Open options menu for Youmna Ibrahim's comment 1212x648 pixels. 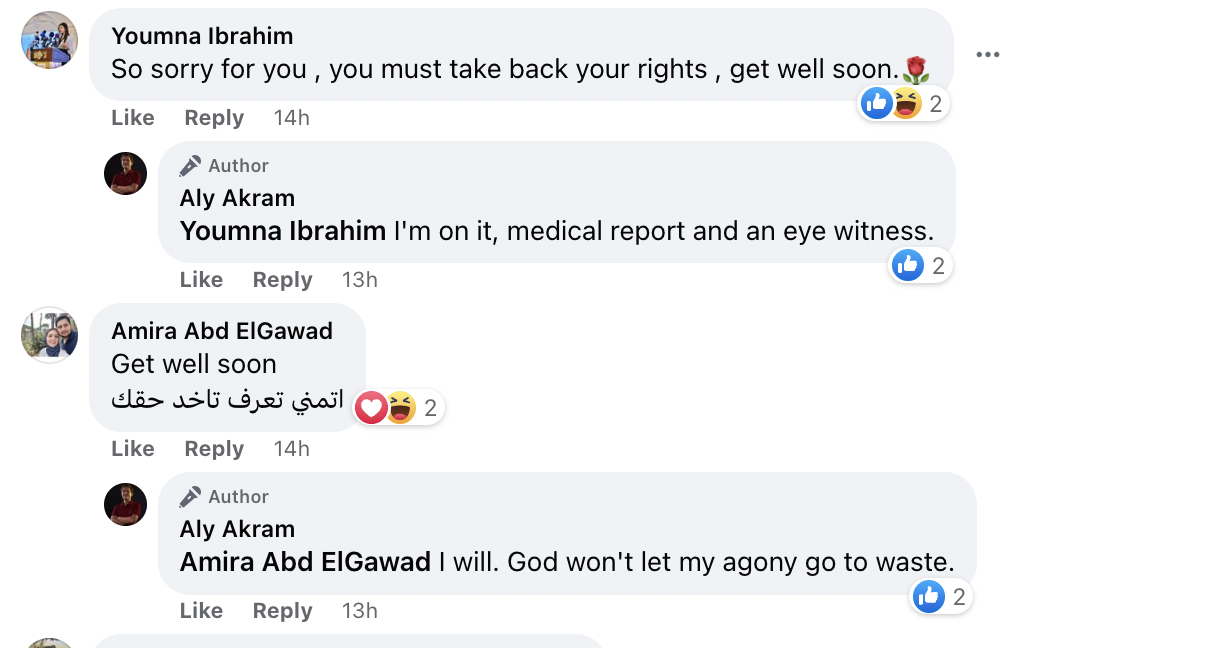[x=987, y=55]
